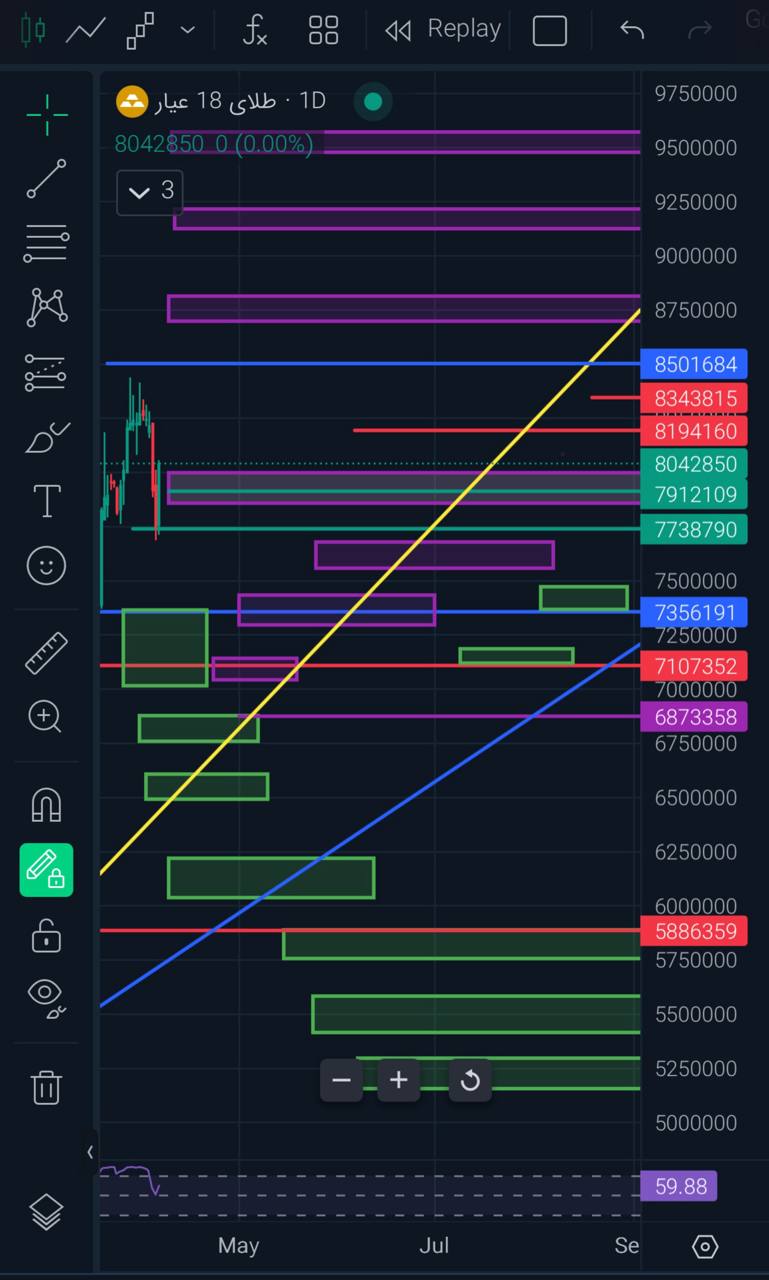Open the Fibonacci retracement tools
Image resolution: width=769 pixels, height=1280 pixels.
(x=47, y=243)
